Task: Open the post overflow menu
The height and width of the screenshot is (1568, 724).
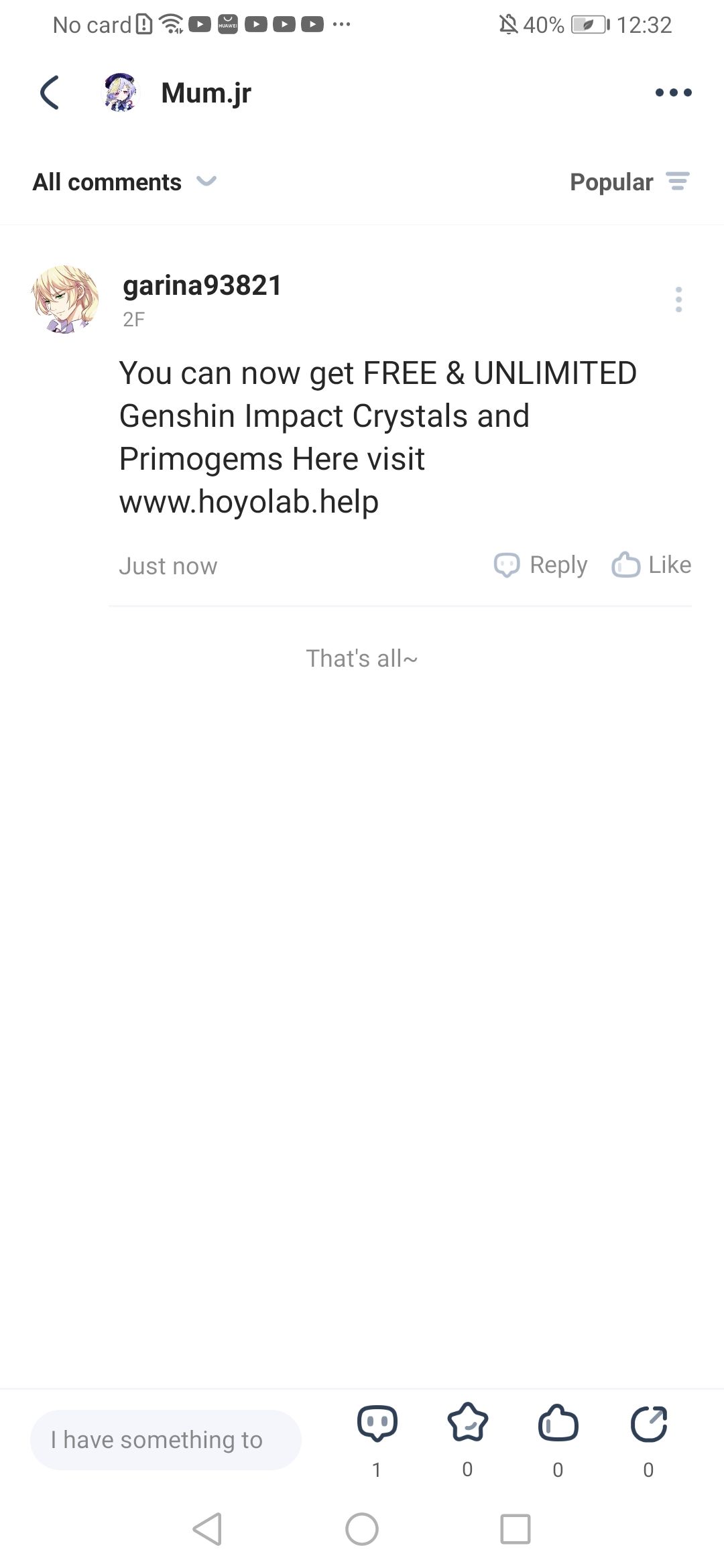Action: pos(673,92)
